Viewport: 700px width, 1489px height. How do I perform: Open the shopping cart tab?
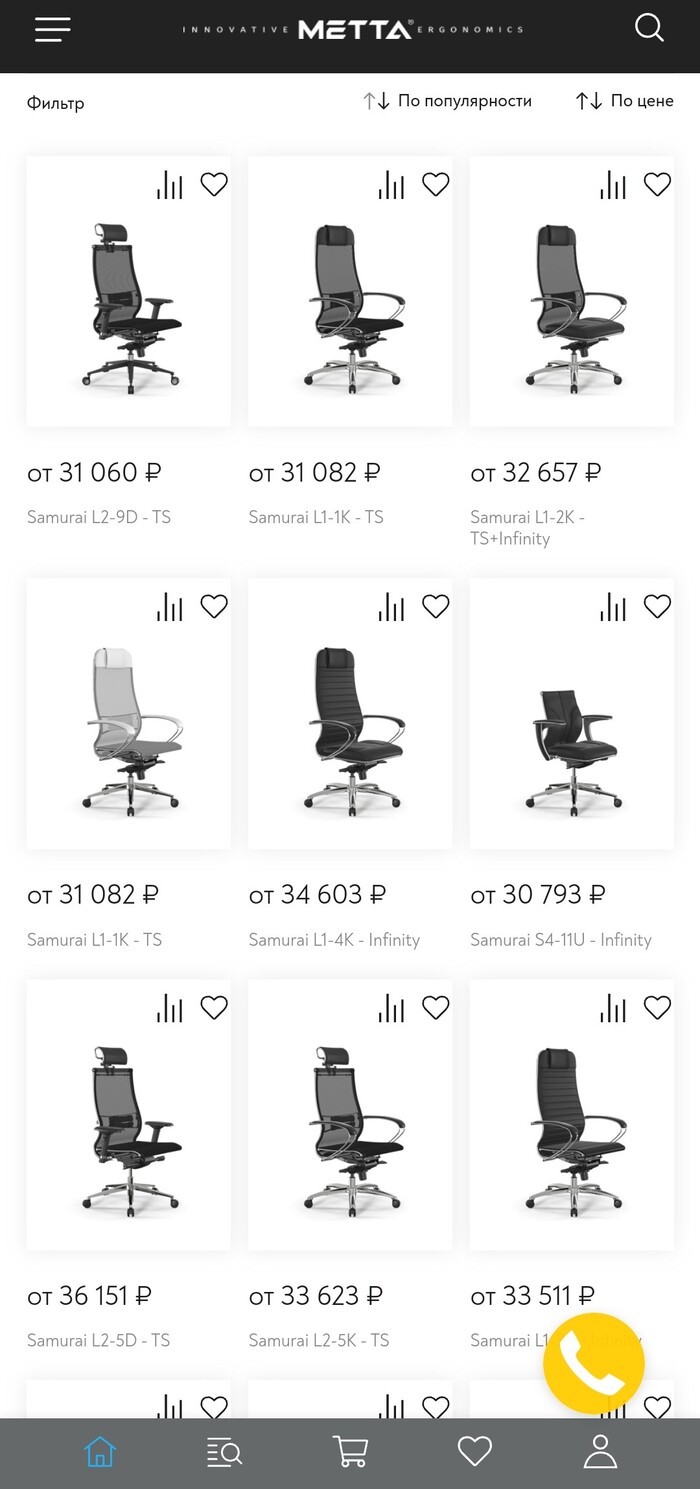pyautogui.click(x=350, y=1451)
